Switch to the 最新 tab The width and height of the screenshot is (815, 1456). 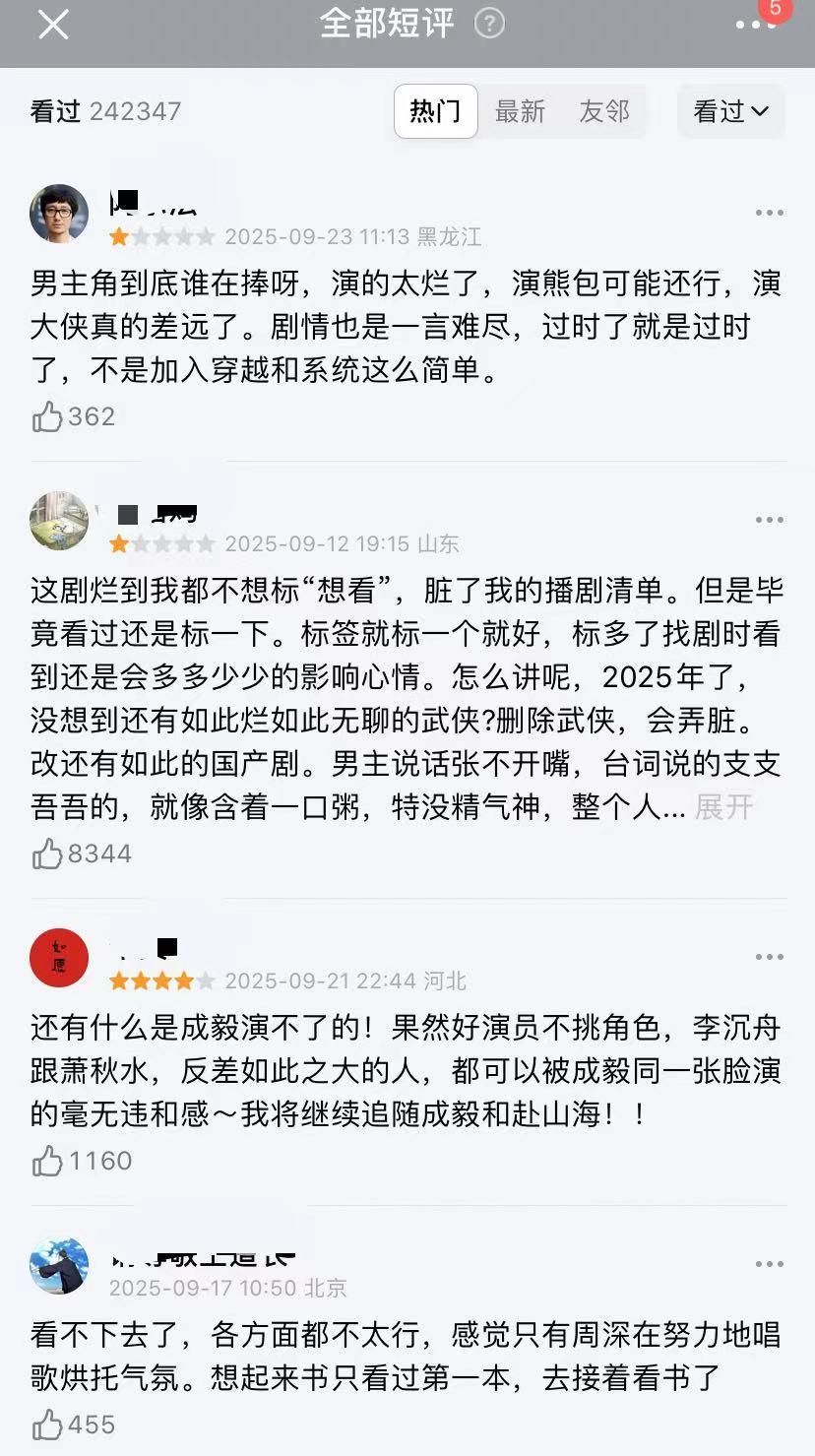tap(521, 111)
